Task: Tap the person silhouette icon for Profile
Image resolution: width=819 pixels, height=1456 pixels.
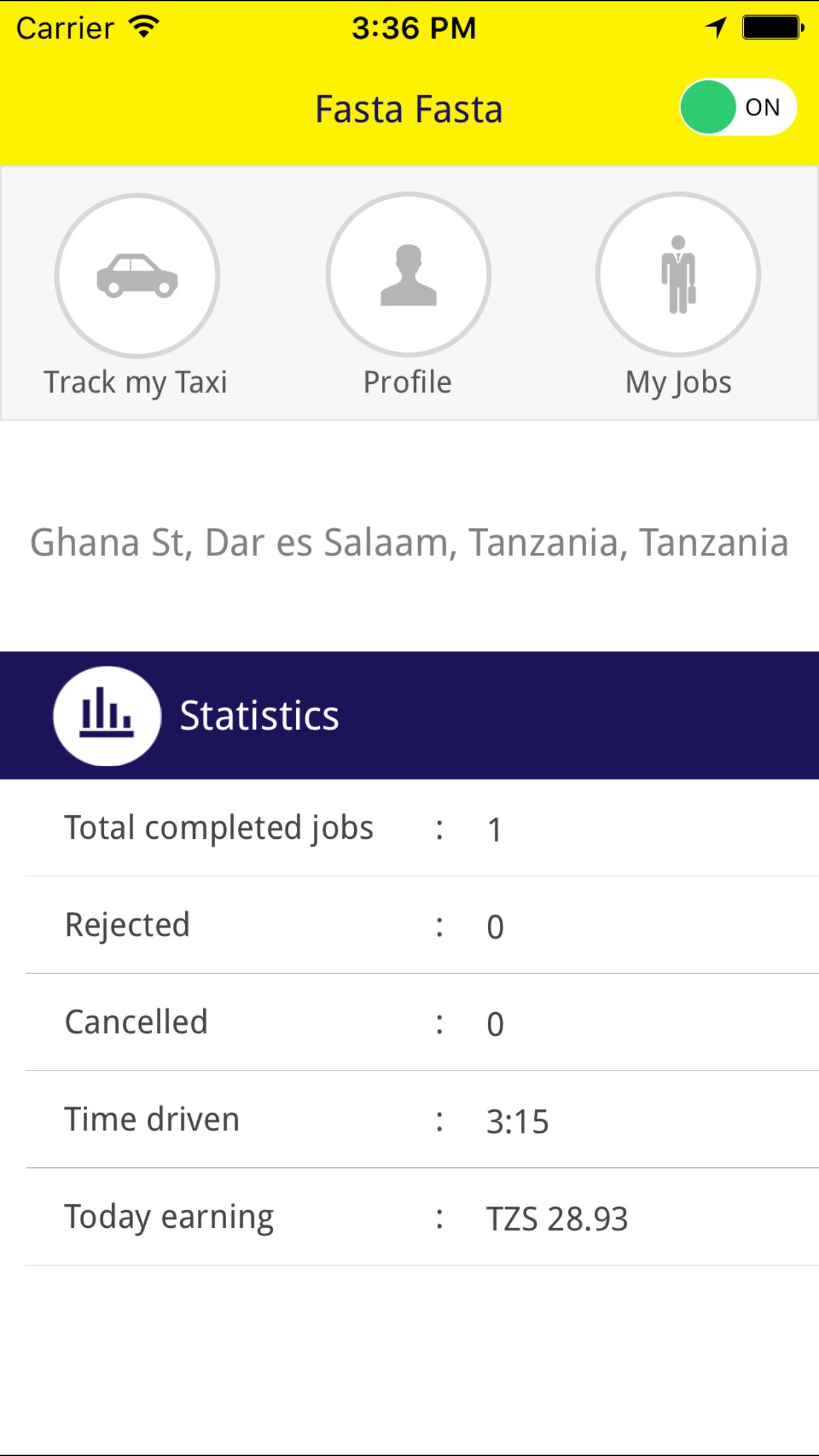Action: (x=408, y=275)
